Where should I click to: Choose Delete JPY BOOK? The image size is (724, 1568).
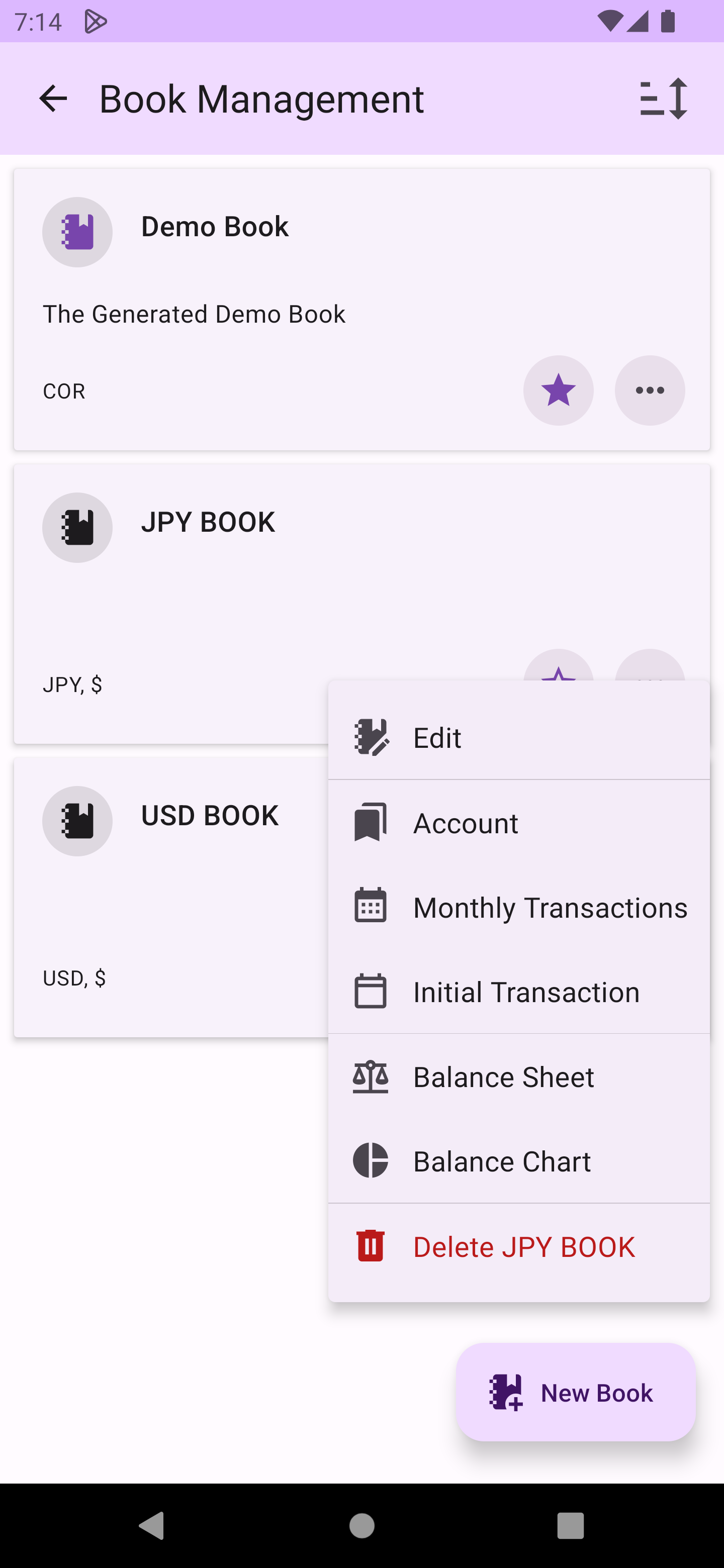(x=518, y=1246)
